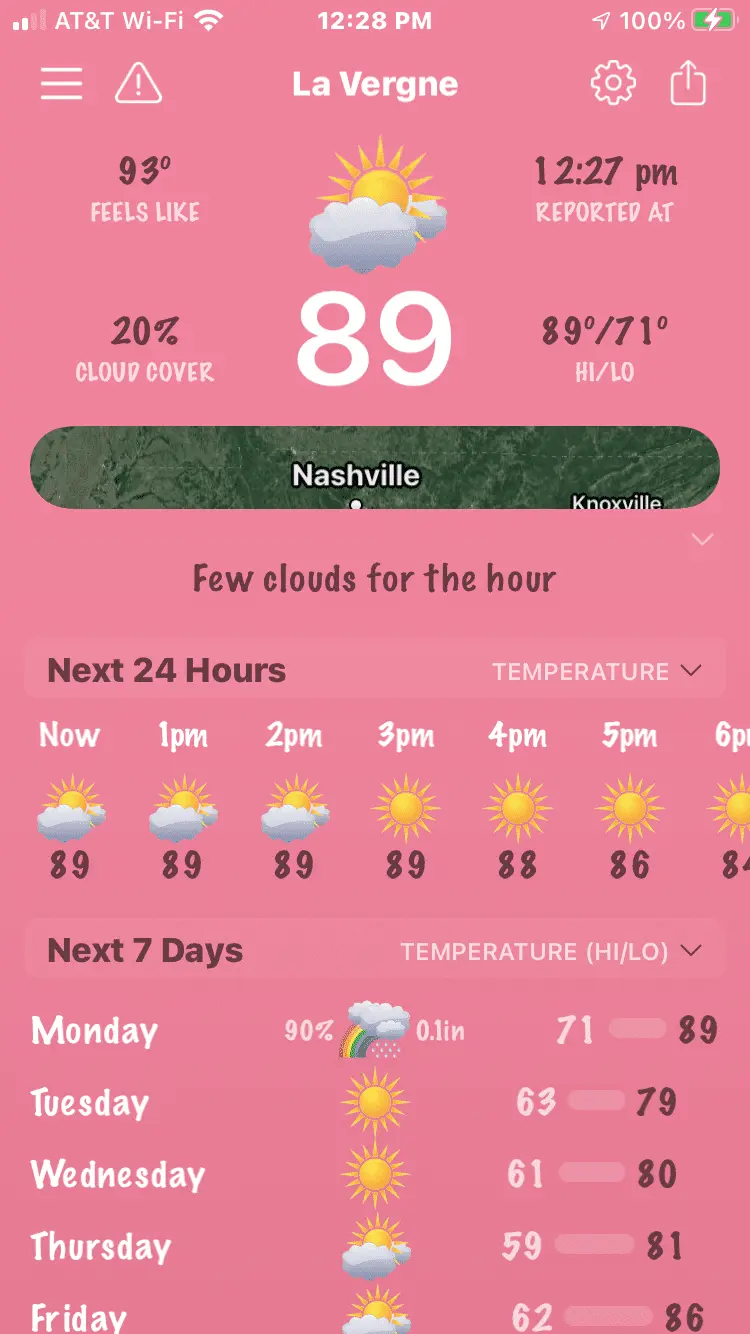Expand the map with the chevron below it
This screenshot has height=1334, width=750.
click(x=702, y=540)
